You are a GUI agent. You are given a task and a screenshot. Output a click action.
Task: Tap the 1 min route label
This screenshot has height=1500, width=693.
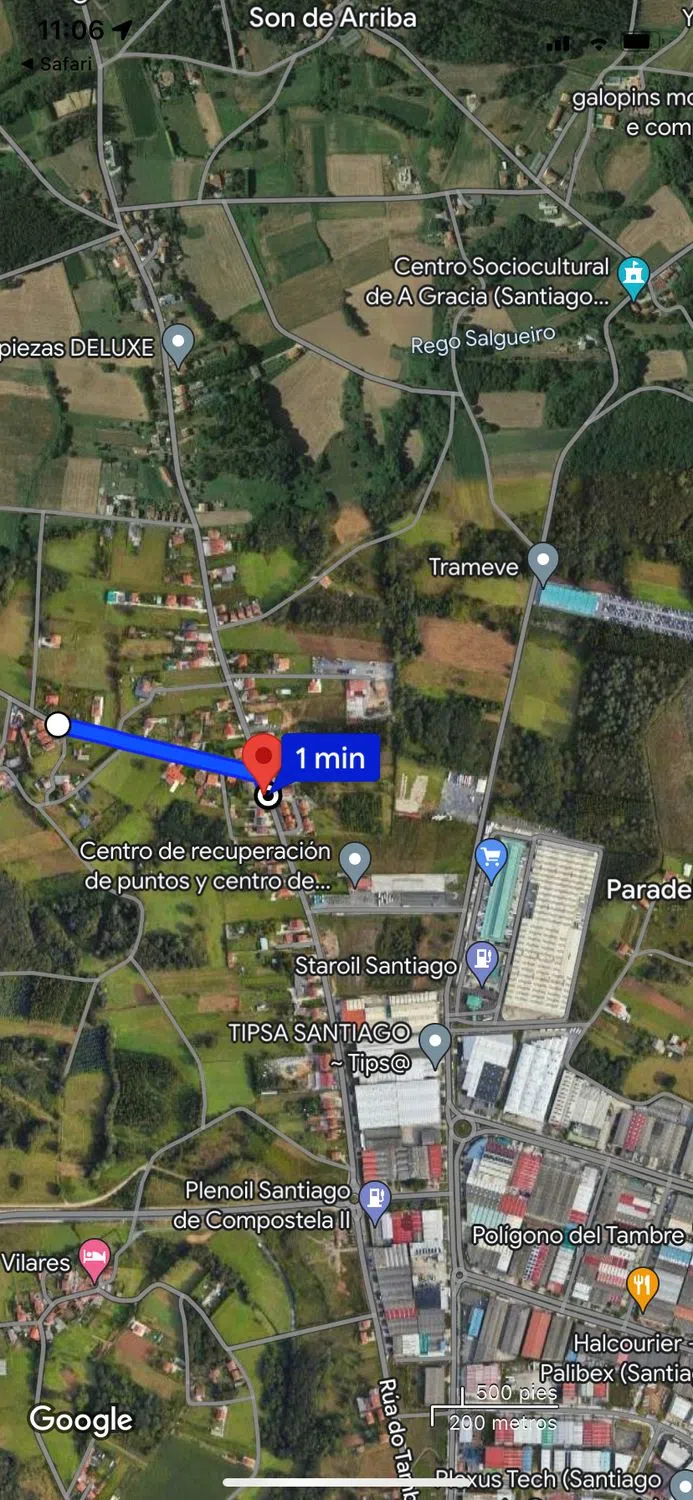pos(330,758)
